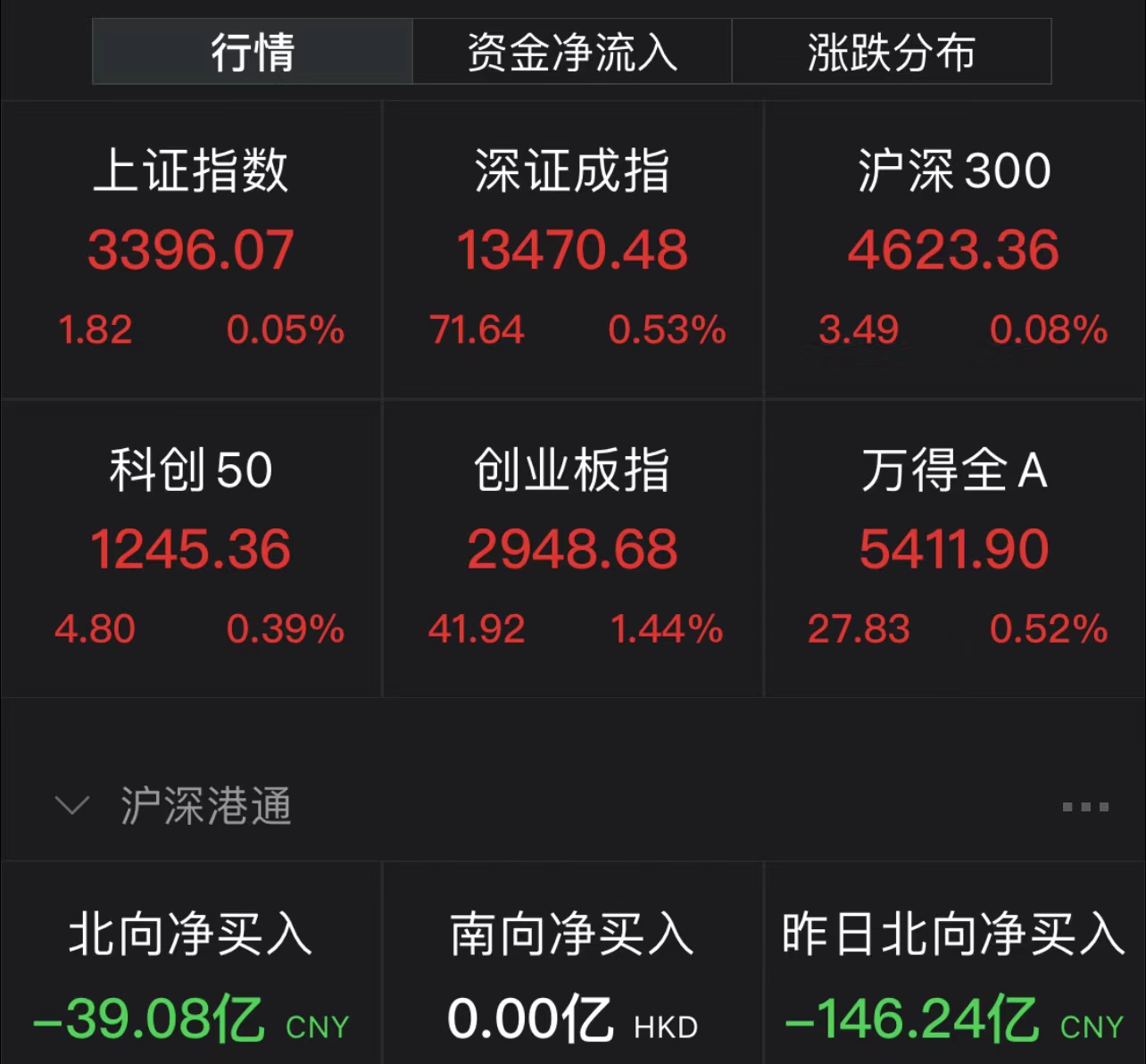Switch to the 涨跌分布 tab
The height and width of the screenshot is (1064, 1146).
[891, 52]
